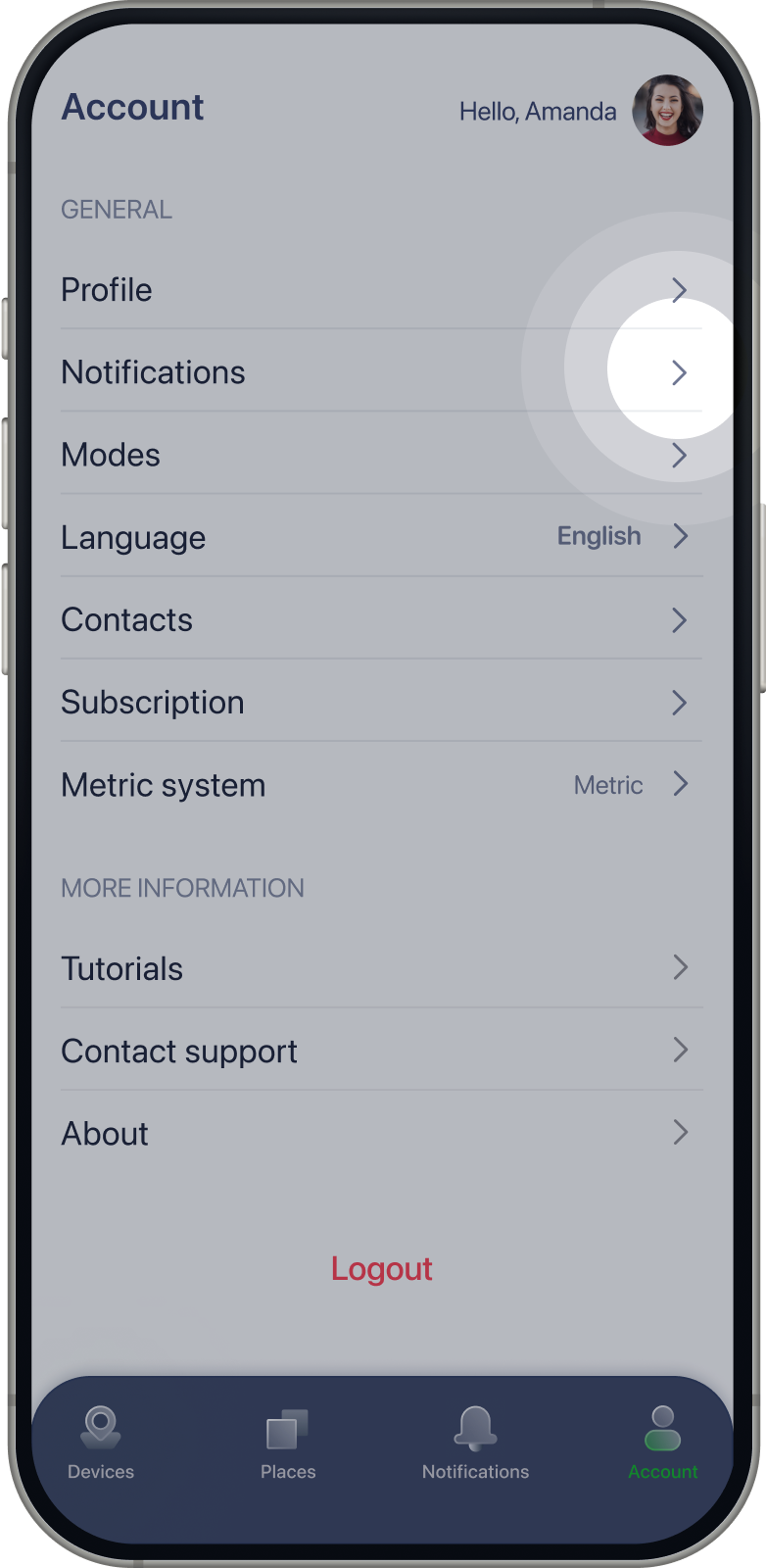Open the About page

(382, 1133)
